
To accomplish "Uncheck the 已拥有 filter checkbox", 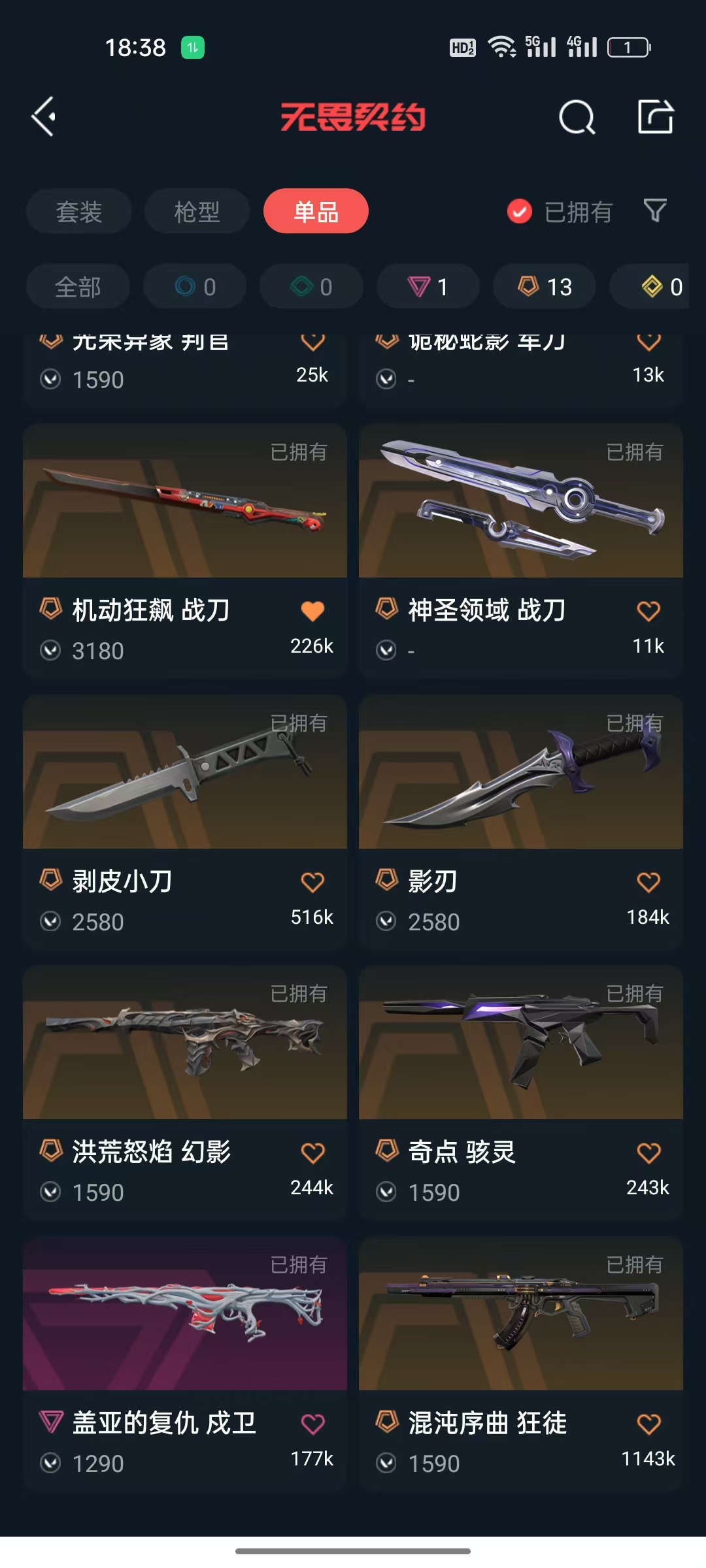I will (520, 212).
